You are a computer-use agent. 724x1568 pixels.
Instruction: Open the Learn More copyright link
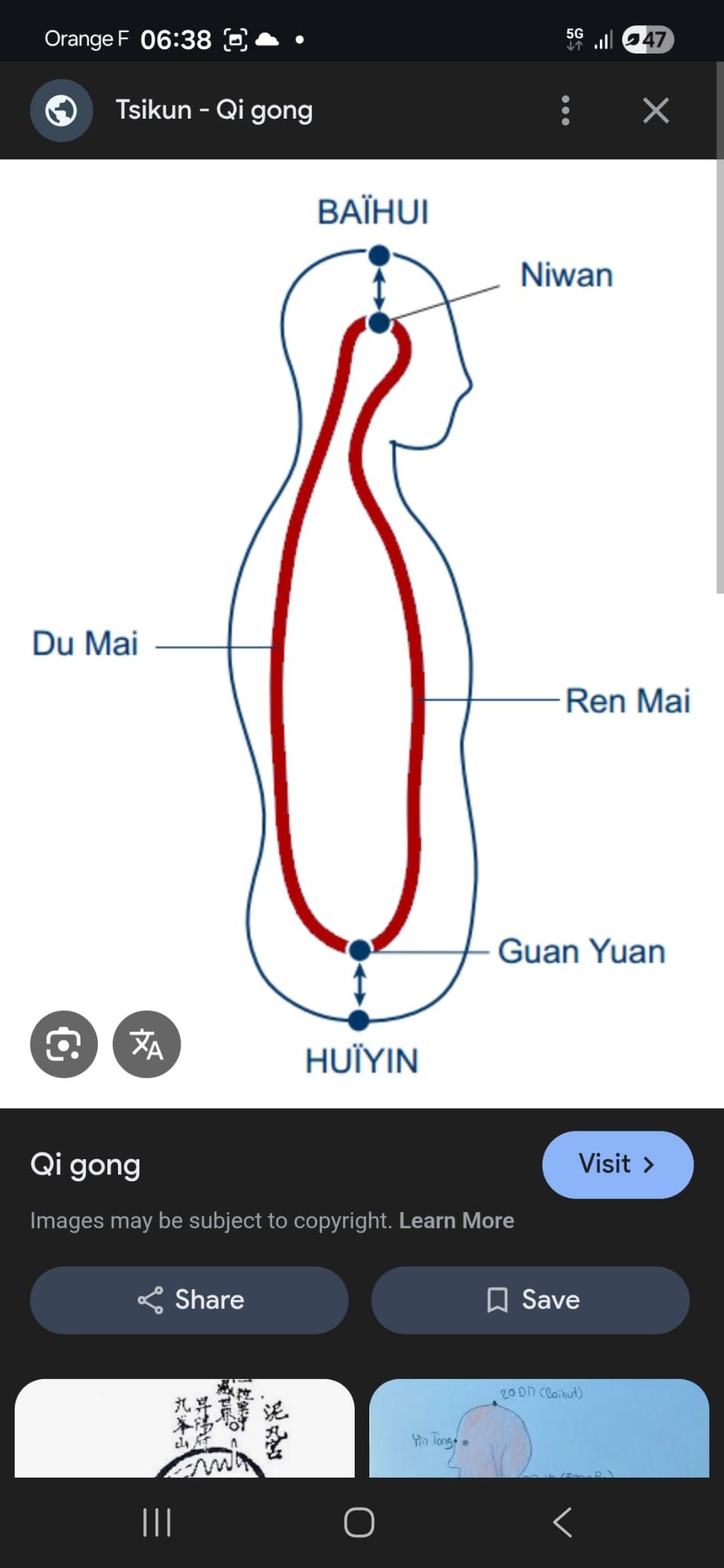click(456, 1220)
